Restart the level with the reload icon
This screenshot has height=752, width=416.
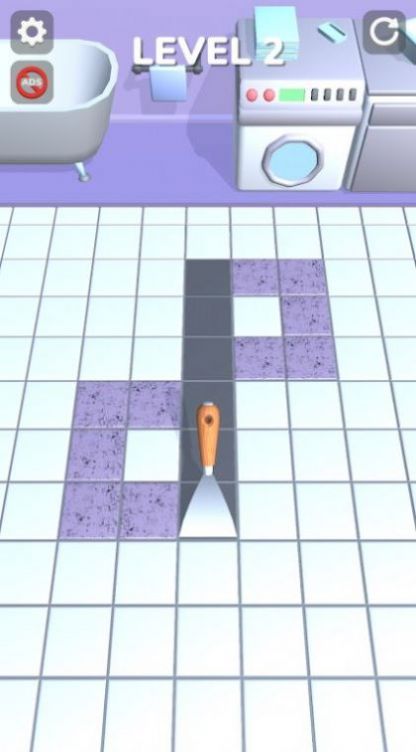384,32
